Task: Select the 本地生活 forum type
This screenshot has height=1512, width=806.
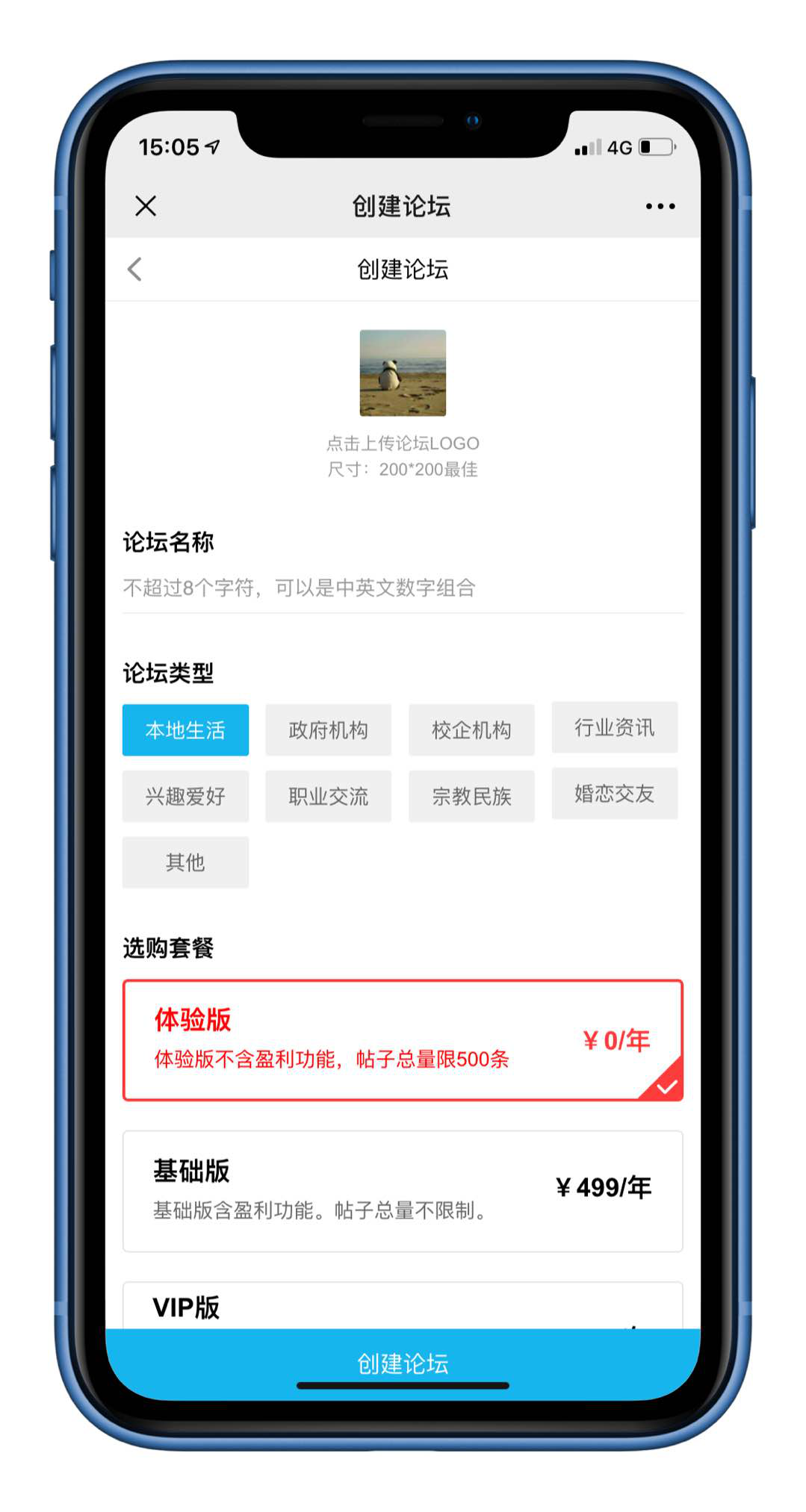Action: [185, 729]
